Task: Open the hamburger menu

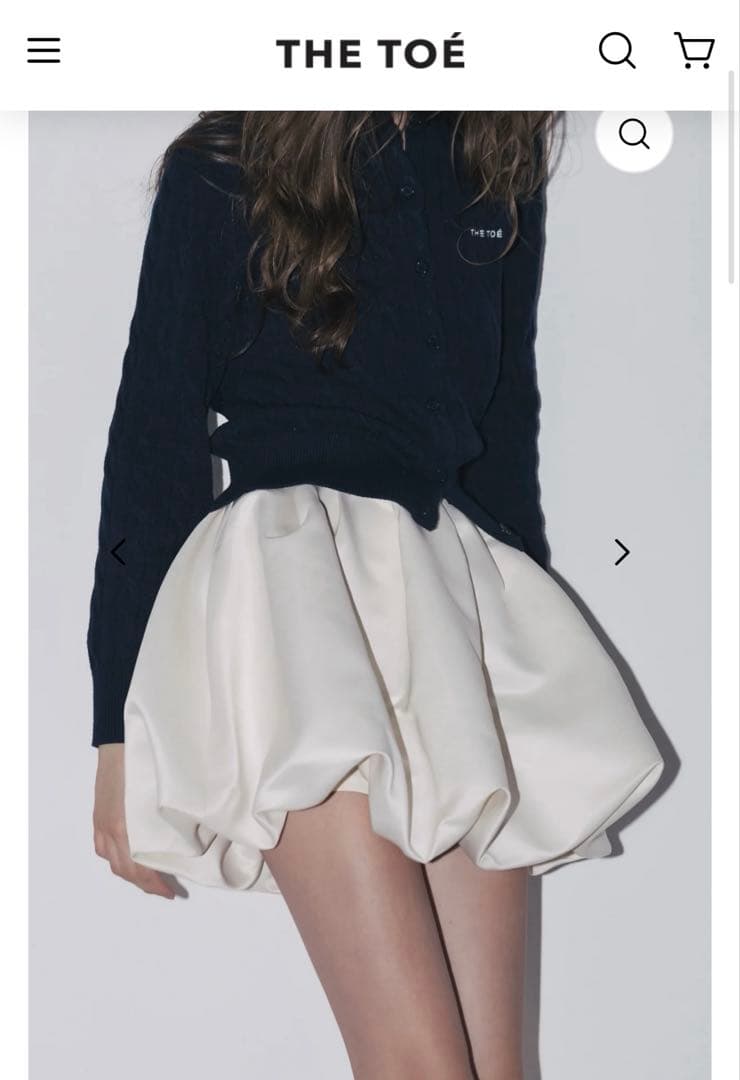Action: point(44,50)
